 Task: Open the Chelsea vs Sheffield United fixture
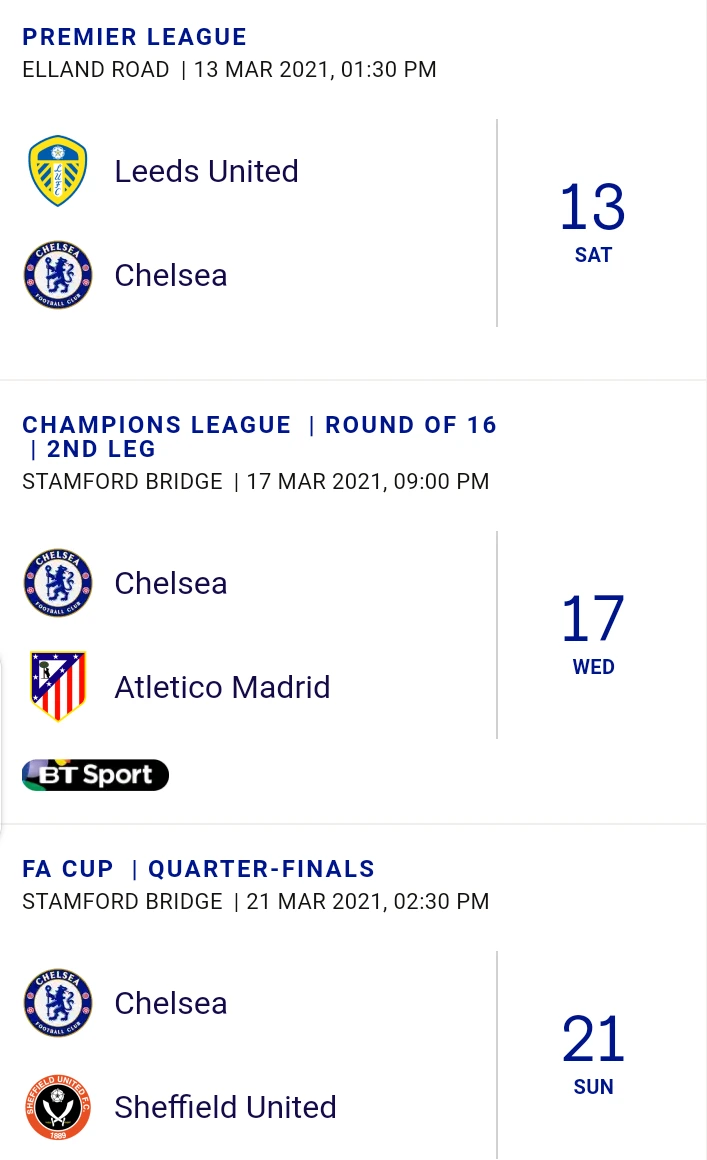[353, 993]
